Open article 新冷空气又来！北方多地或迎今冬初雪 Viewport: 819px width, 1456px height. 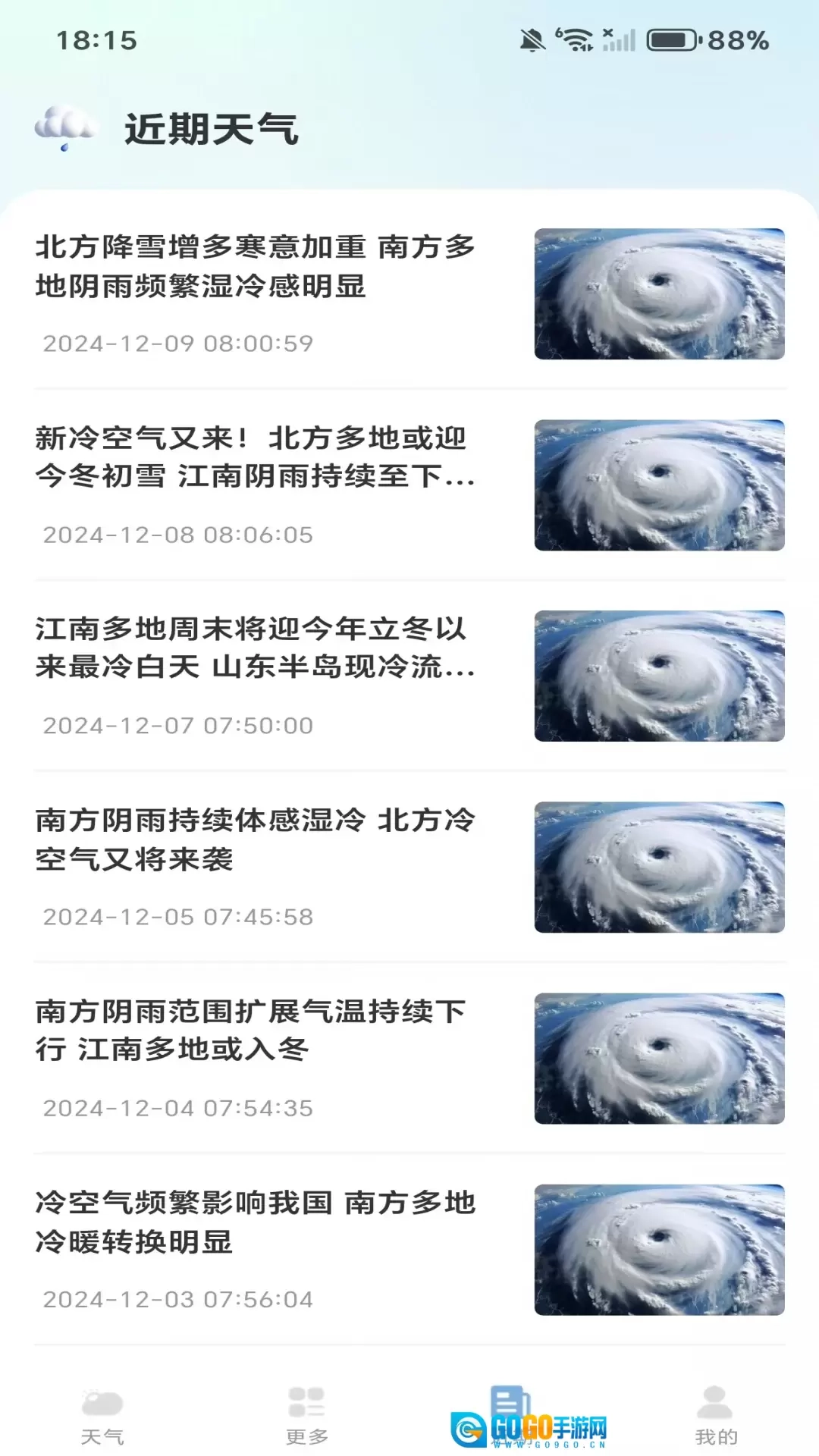tap(256, 458)
